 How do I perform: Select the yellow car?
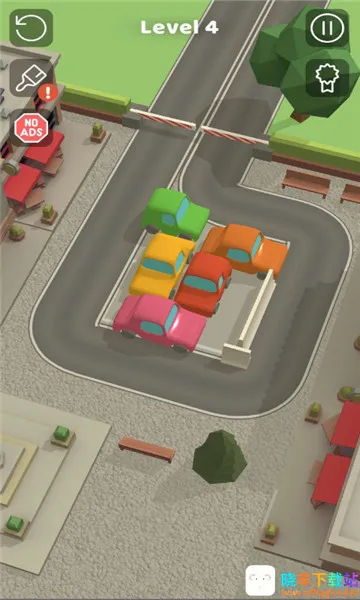(162, 265)
